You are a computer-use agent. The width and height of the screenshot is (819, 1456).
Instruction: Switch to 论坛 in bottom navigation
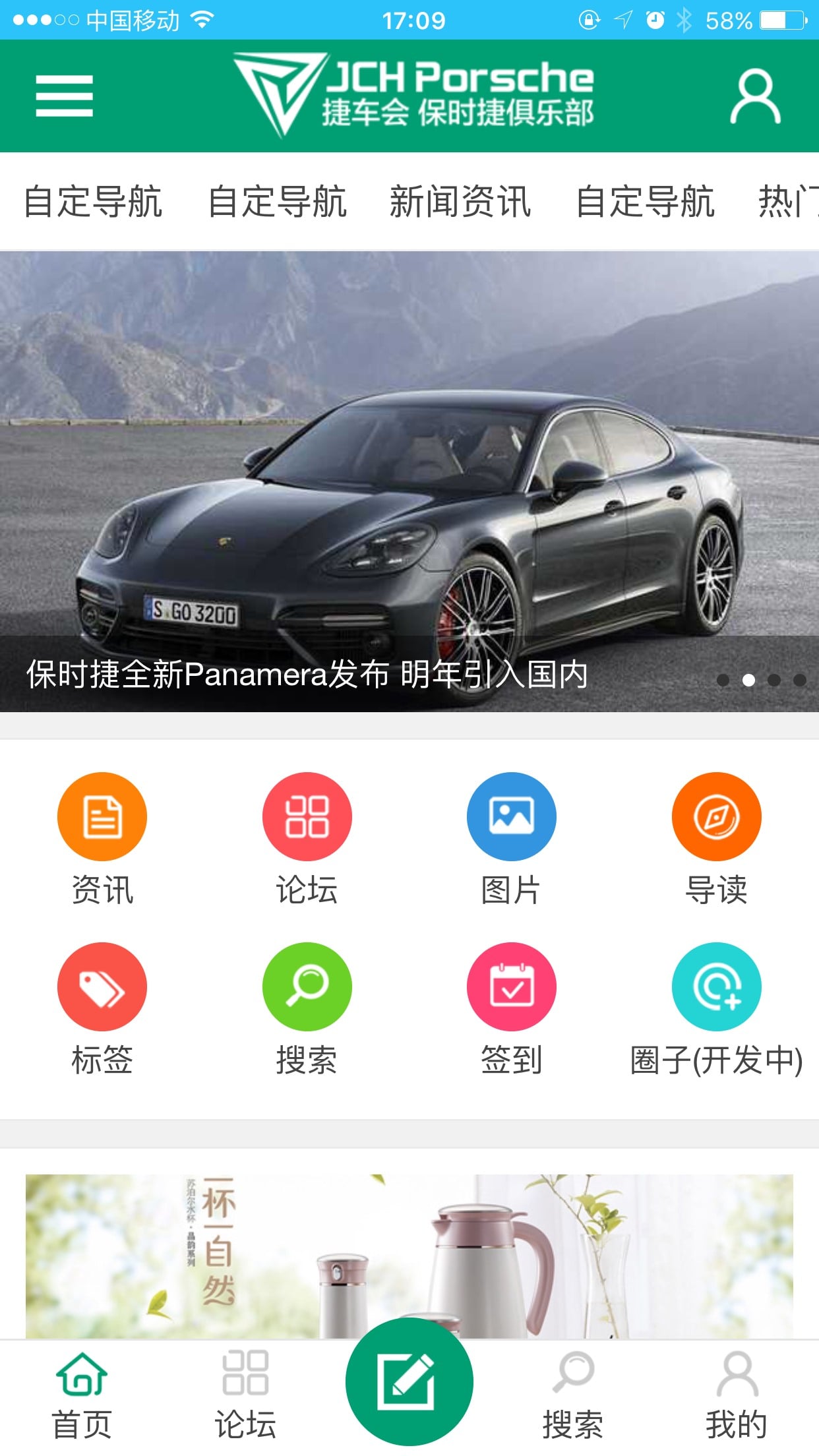[245, 1395]
